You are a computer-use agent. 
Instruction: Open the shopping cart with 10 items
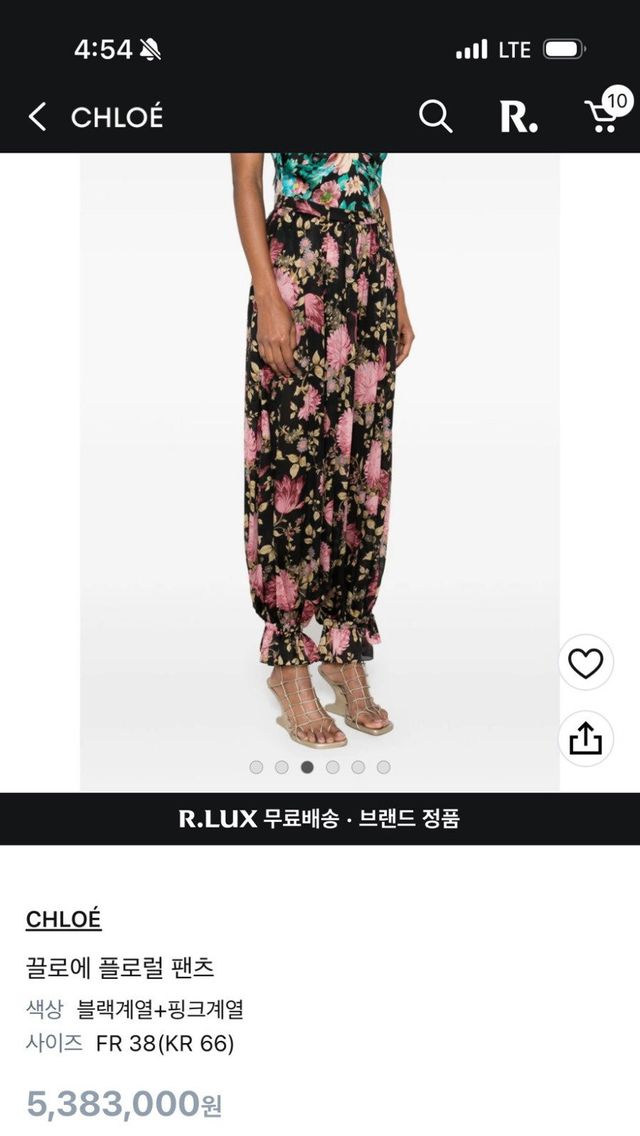(x=603, y=115)
